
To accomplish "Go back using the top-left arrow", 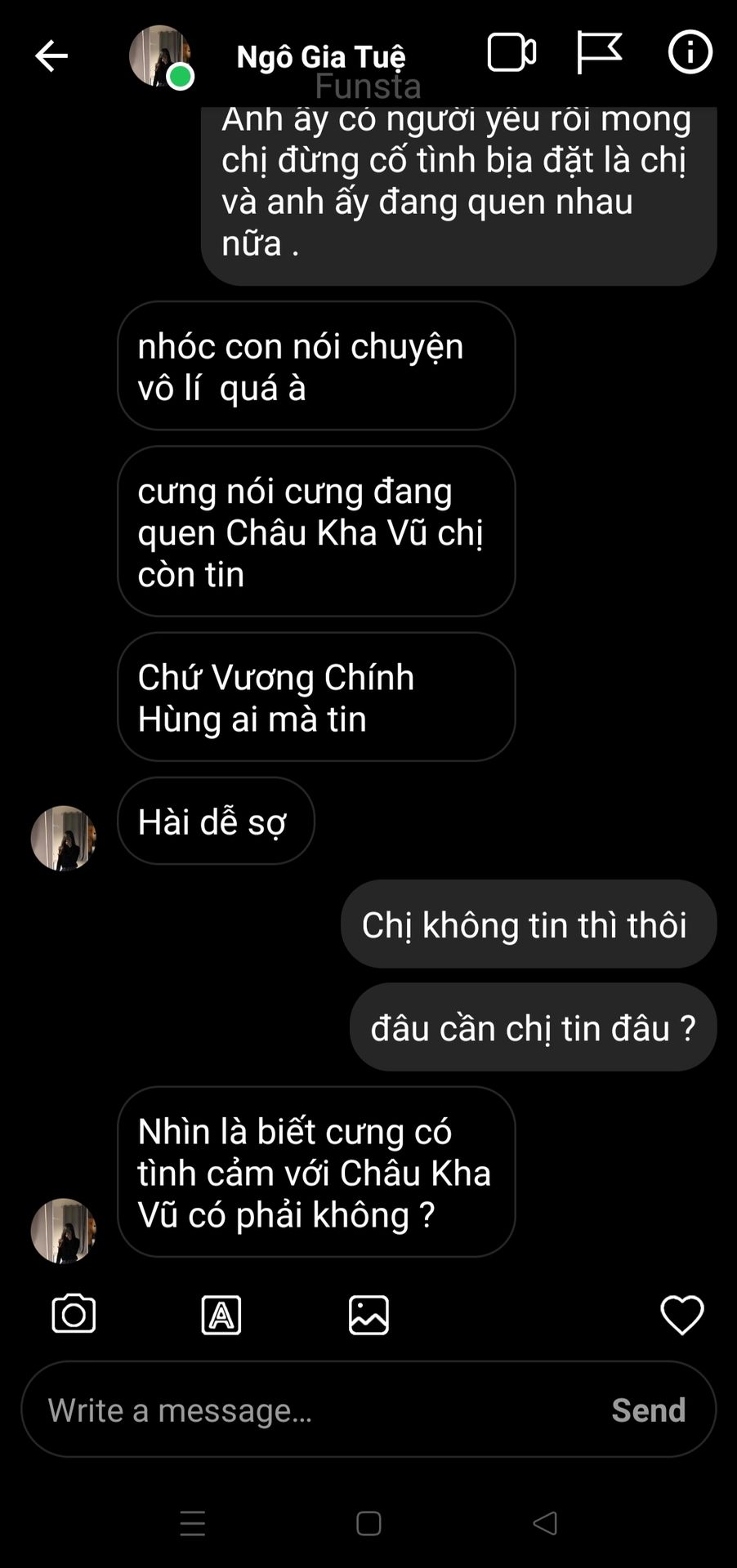I will pyautogui.click(x=51, y=56).
